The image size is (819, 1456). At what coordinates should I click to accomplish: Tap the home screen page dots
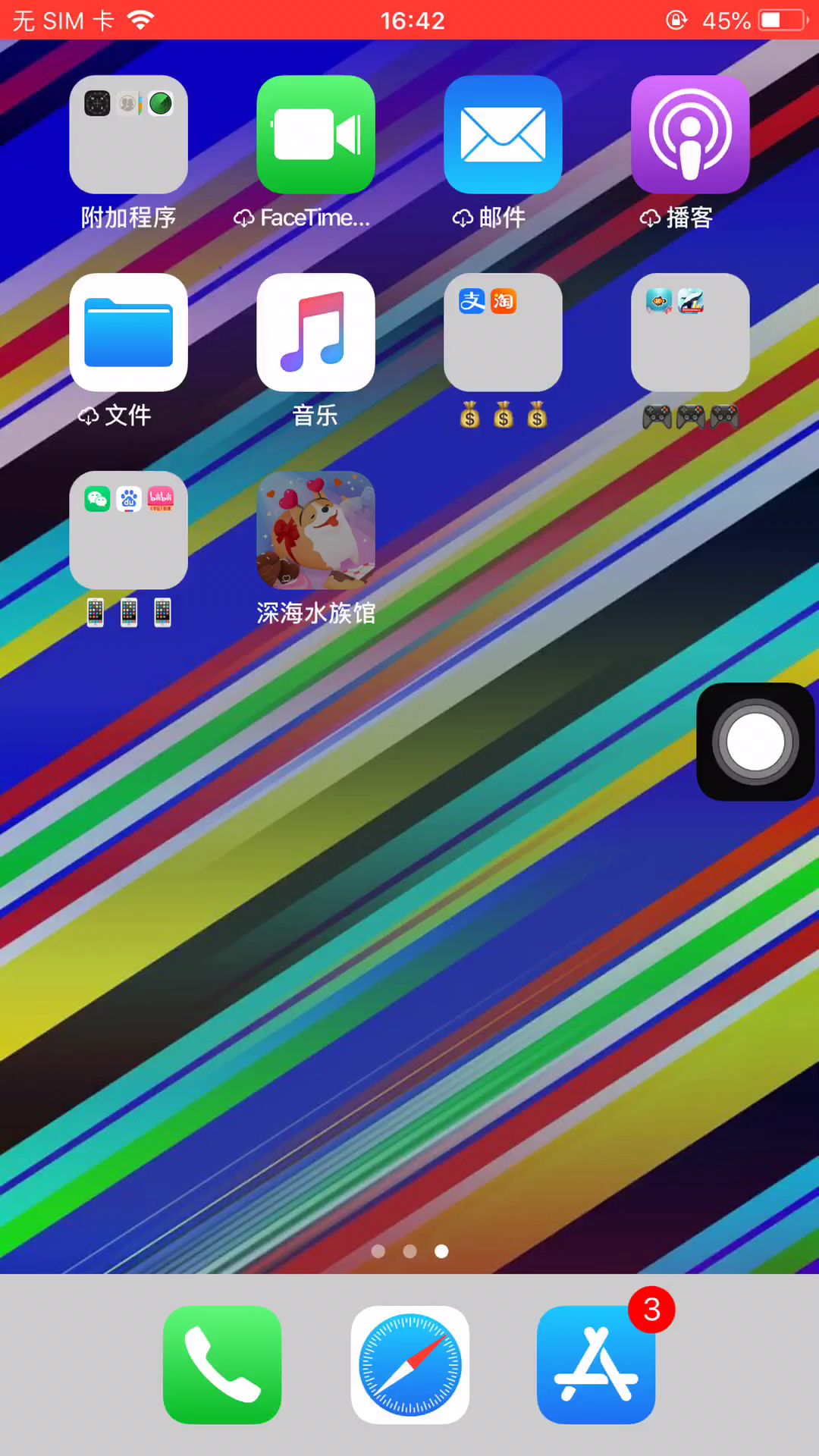[x=409, y=1251]
